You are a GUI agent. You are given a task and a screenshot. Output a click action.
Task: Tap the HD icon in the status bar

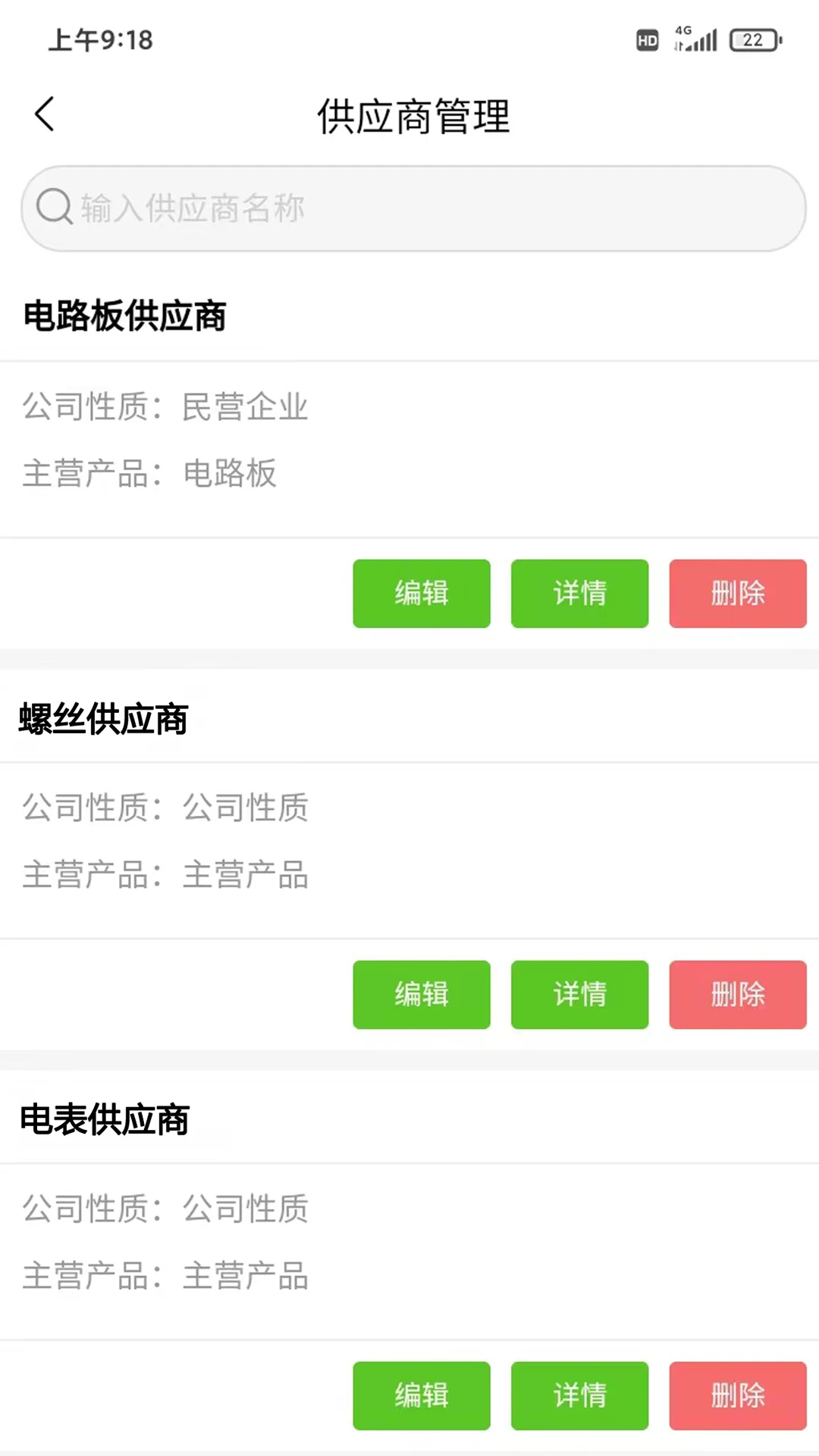click(x=645, y=40)
